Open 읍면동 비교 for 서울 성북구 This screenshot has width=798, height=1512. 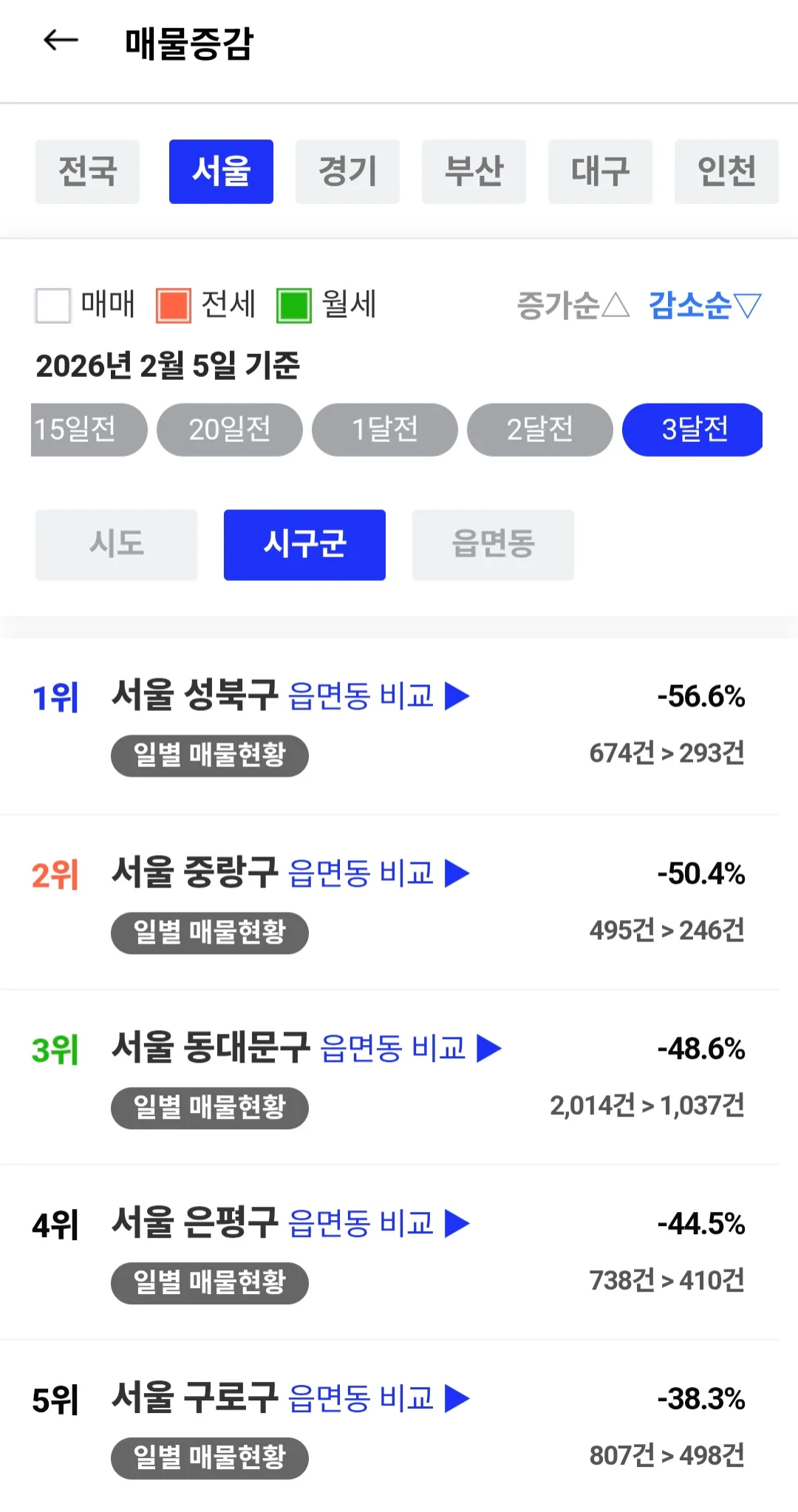[378, 696]
